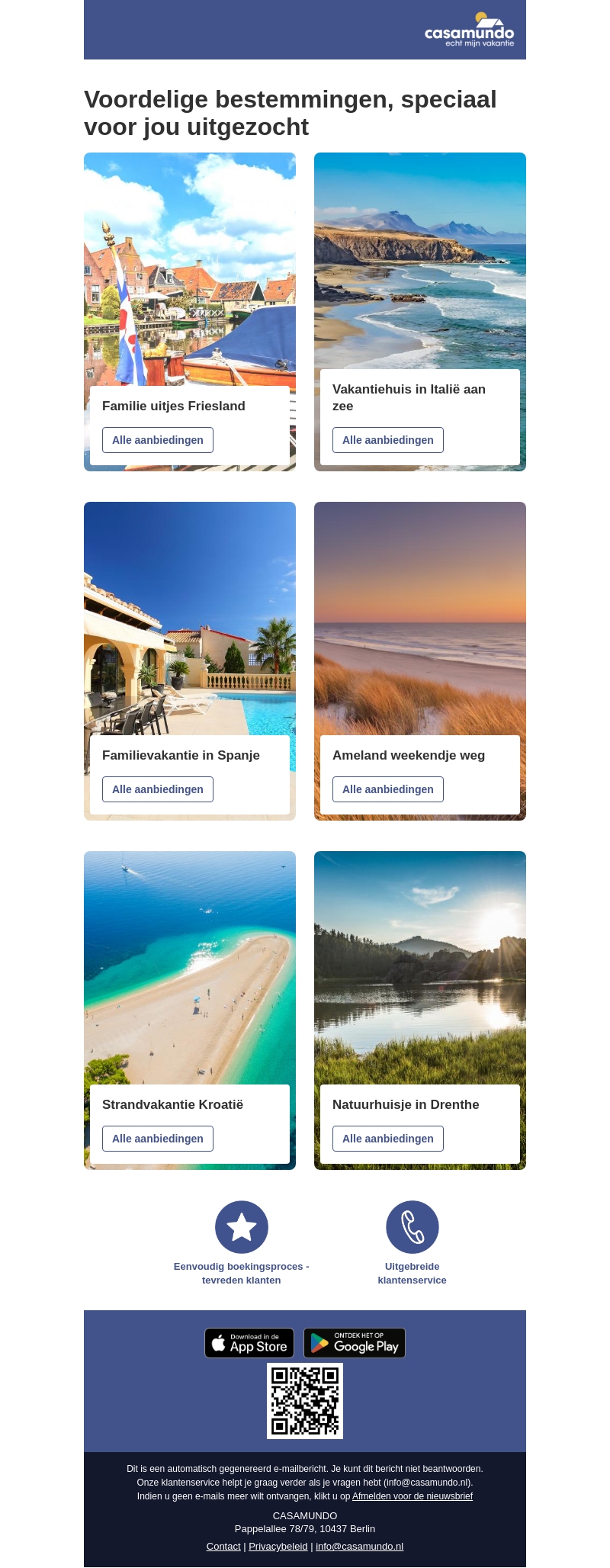Show Alle aanbiedingen for Strandvakantie Kroatië
The image size is (610, 1568).
click(x=158, y=1139)
